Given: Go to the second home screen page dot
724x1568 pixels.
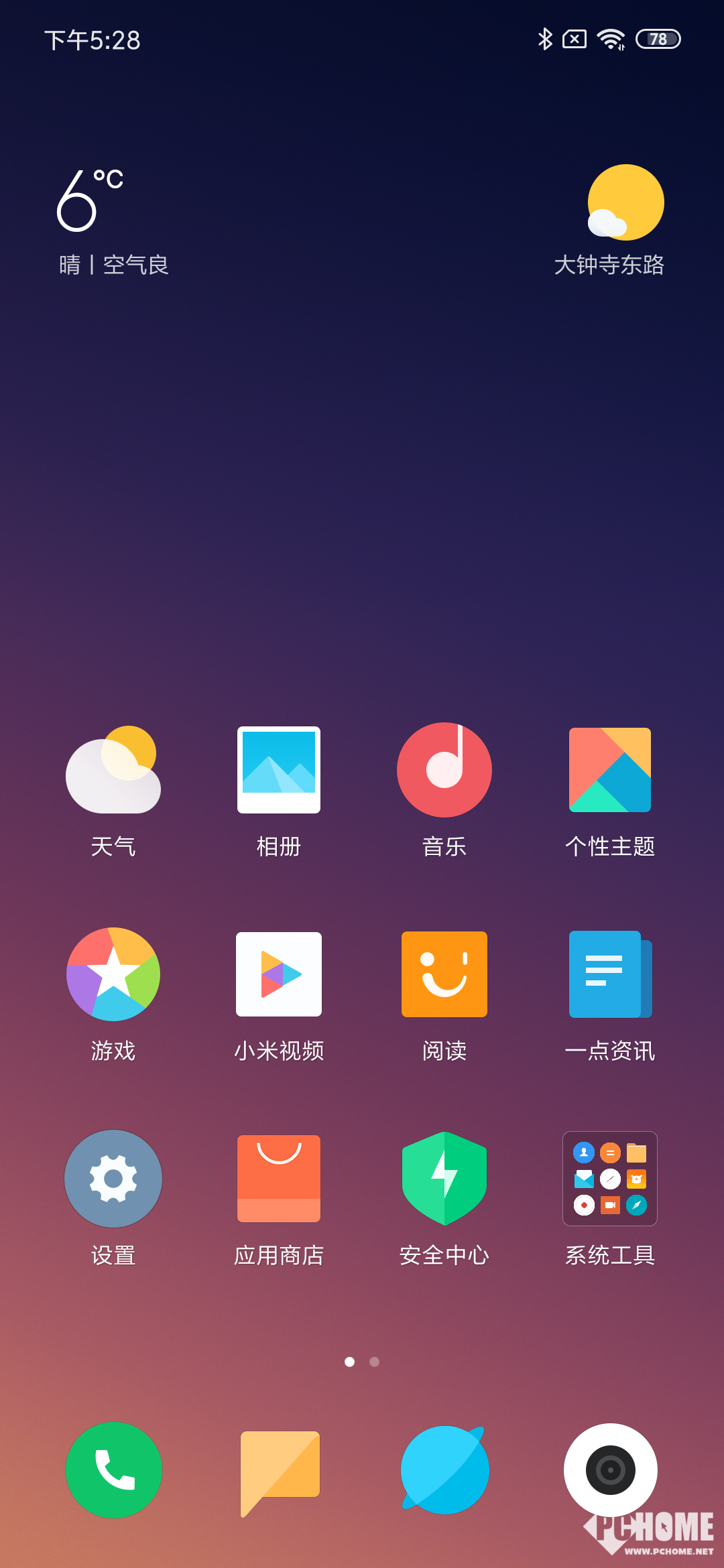Looking at the screenshot, I should (375, 1362).
